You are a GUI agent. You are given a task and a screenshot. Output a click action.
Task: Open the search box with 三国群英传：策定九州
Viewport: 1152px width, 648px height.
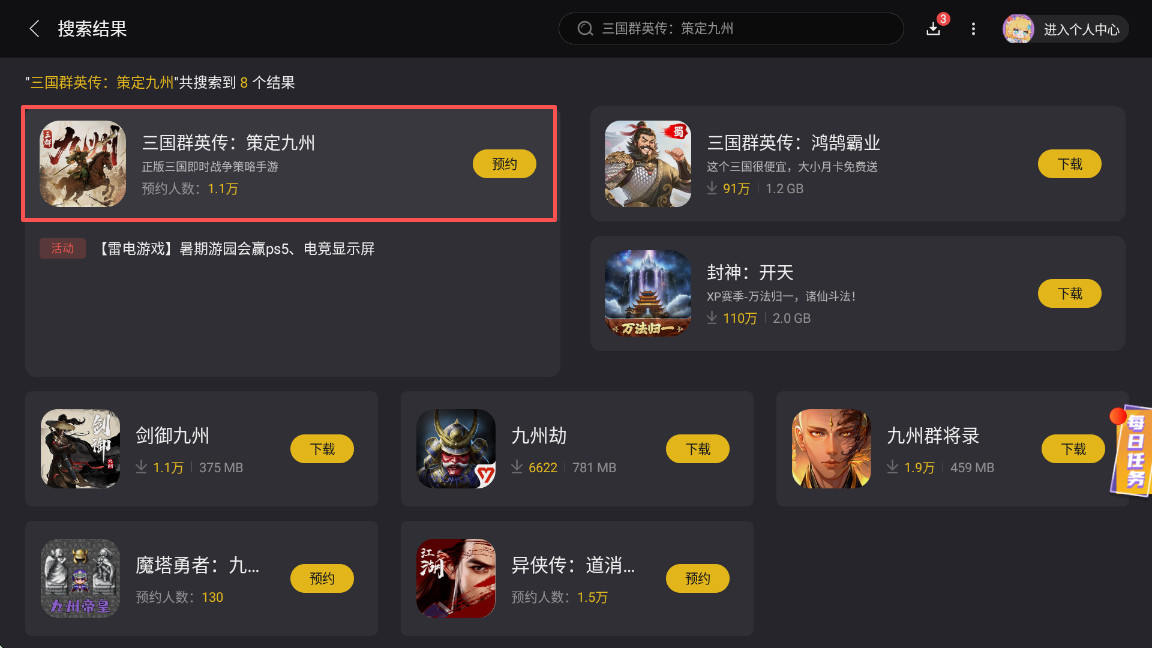(x=730, y=29)
